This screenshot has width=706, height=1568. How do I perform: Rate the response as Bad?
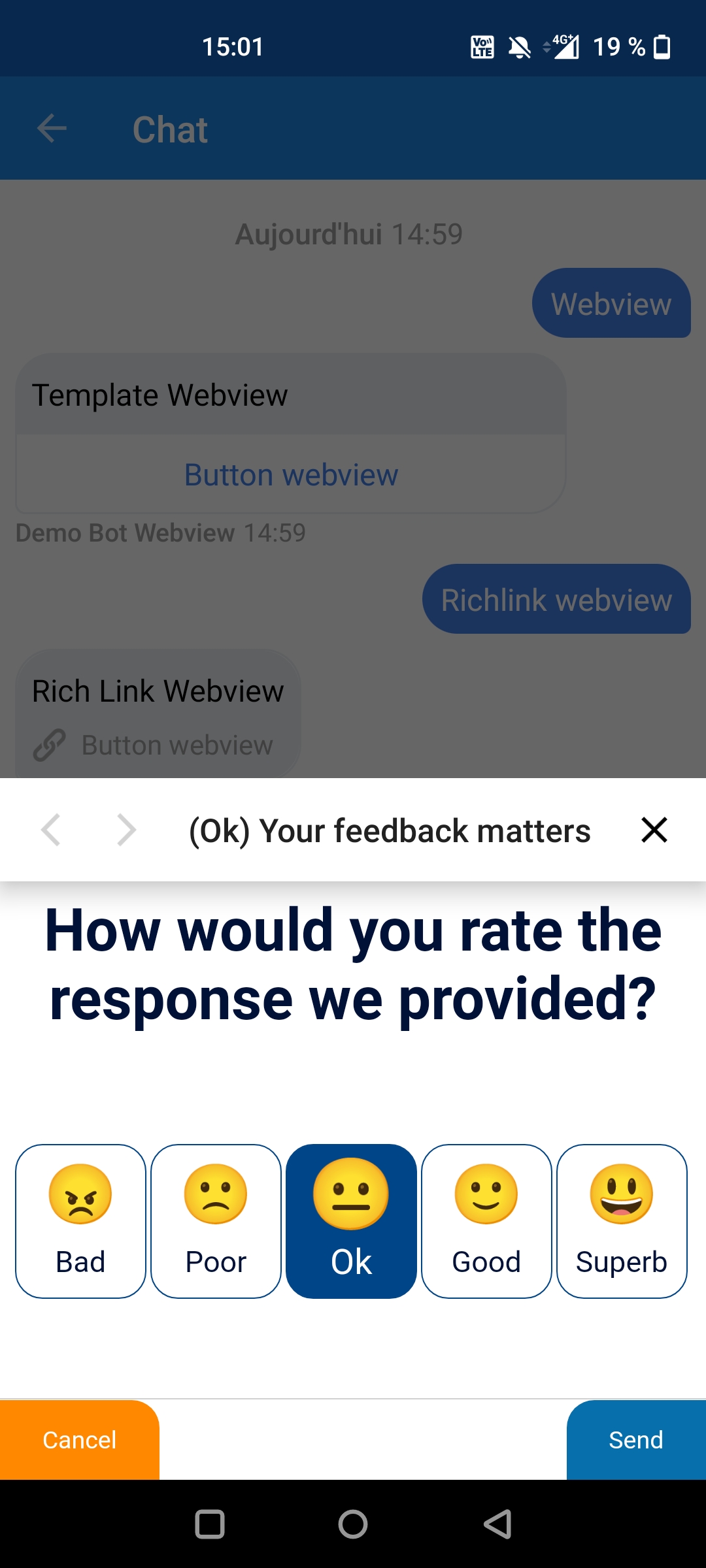click(x=80, y=1220)
